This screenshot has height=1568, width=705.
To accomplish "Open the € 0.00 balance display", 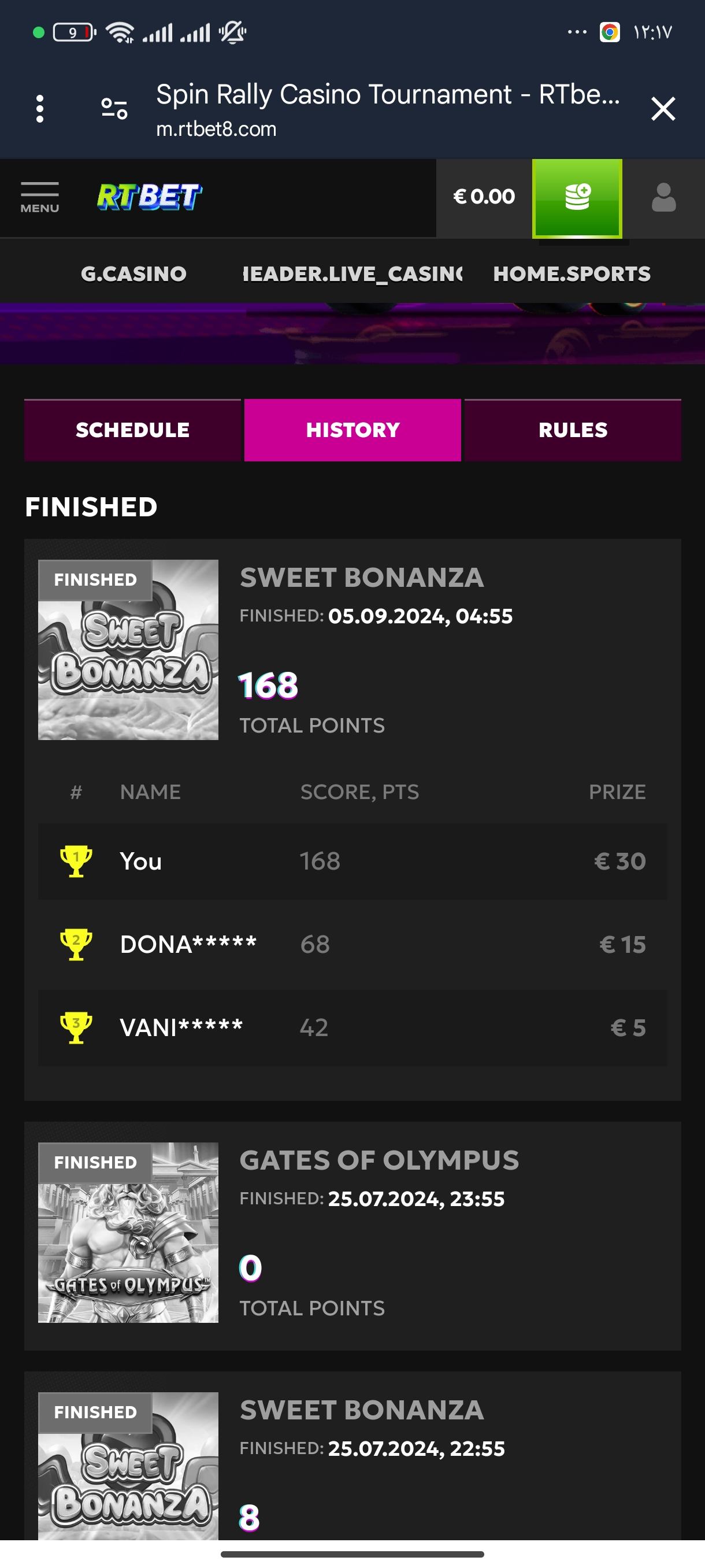I will pos(484,197).
